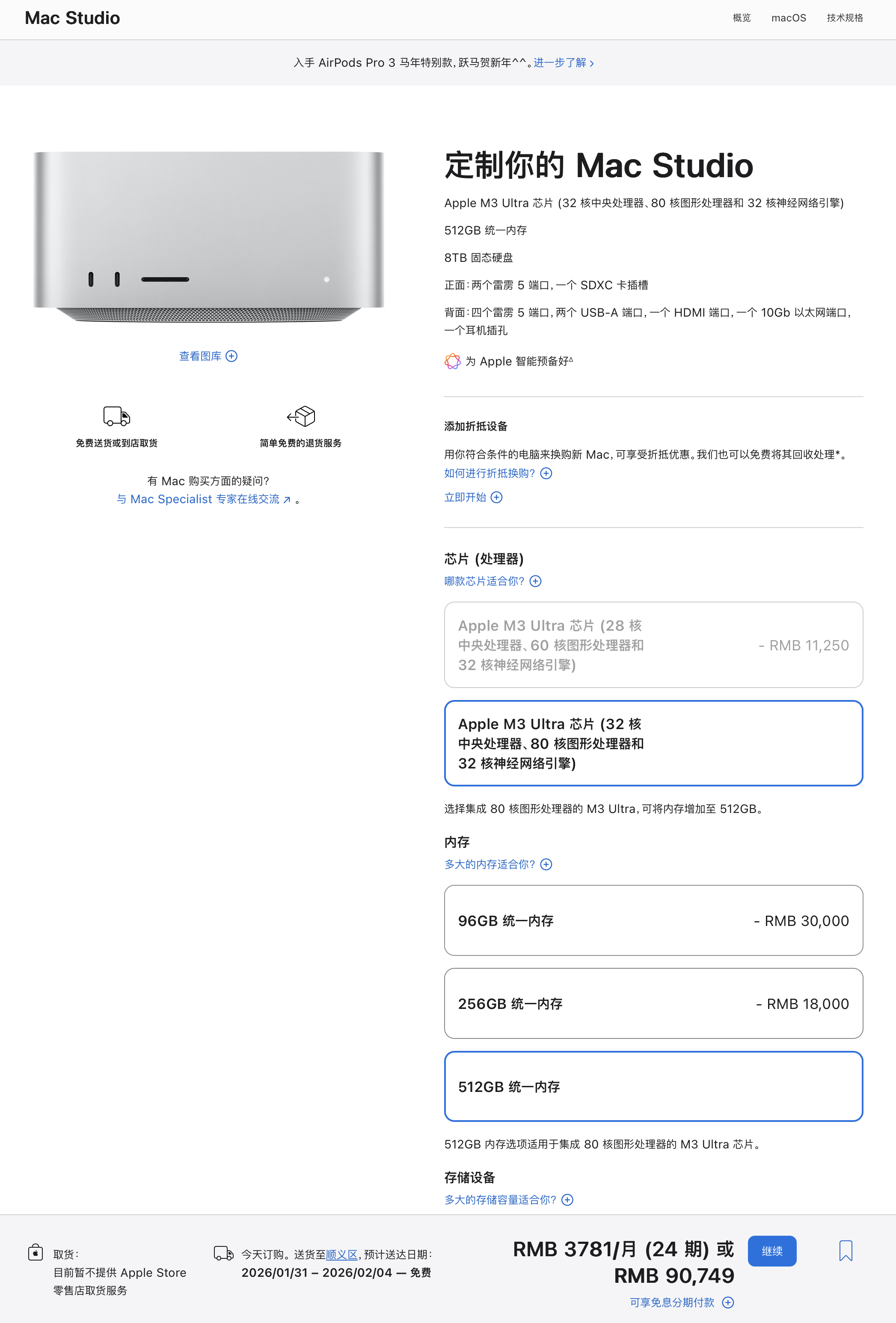The image size is (896, 1323).
Task: Switch to the macOS tab
Action: 789,18
